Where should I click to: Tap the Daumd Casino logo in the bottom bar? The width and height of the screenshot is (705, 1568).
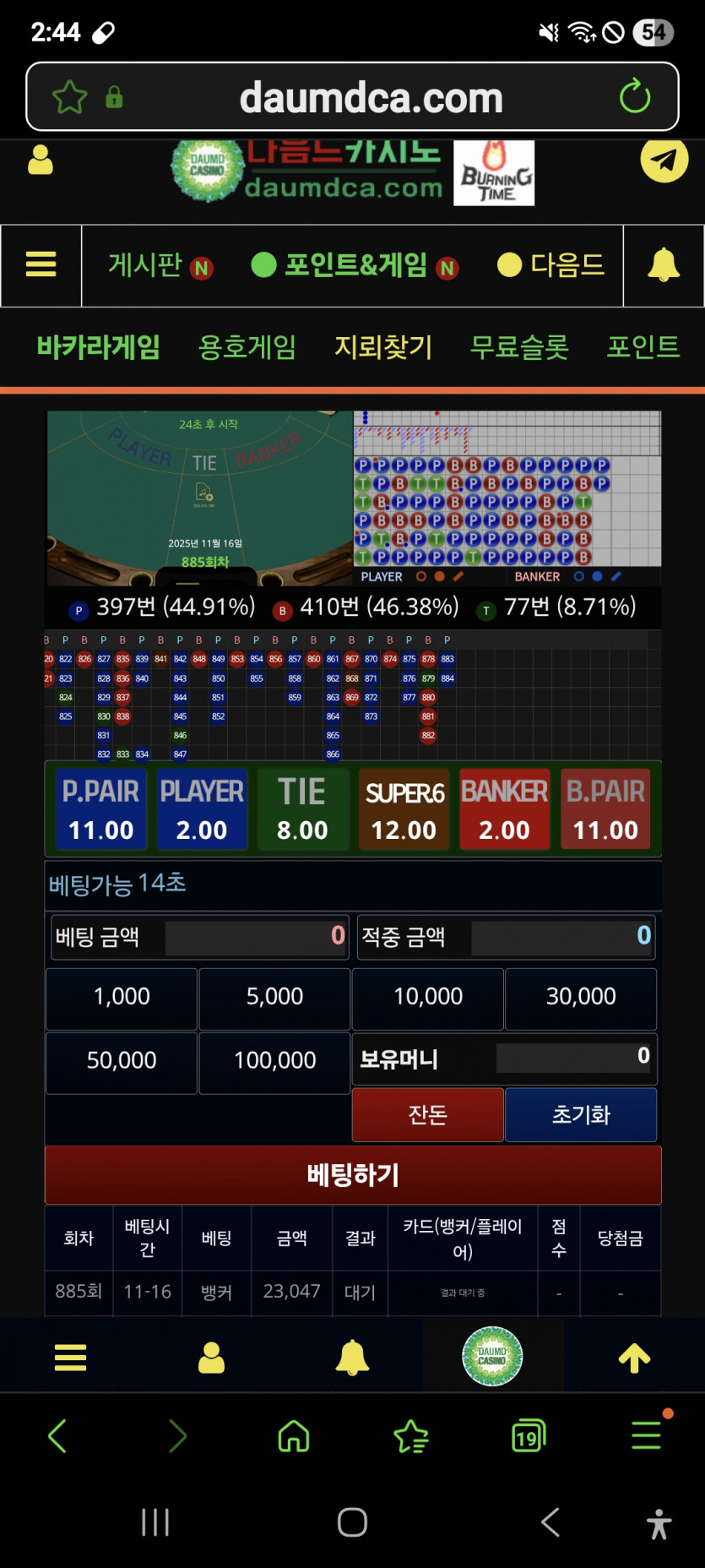pyautogui.click(x=494, y=1356)
